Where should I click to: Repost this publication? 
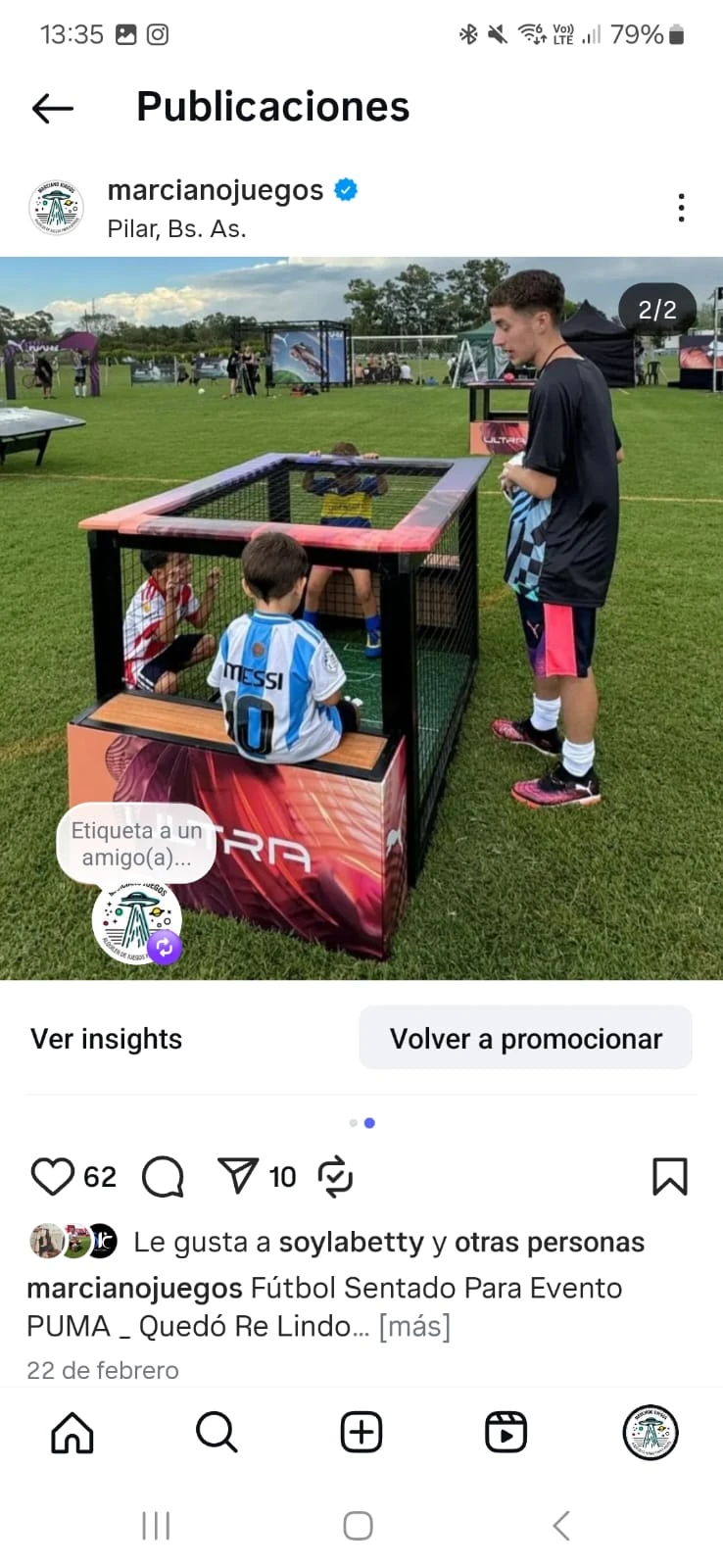pos(335,1176)
